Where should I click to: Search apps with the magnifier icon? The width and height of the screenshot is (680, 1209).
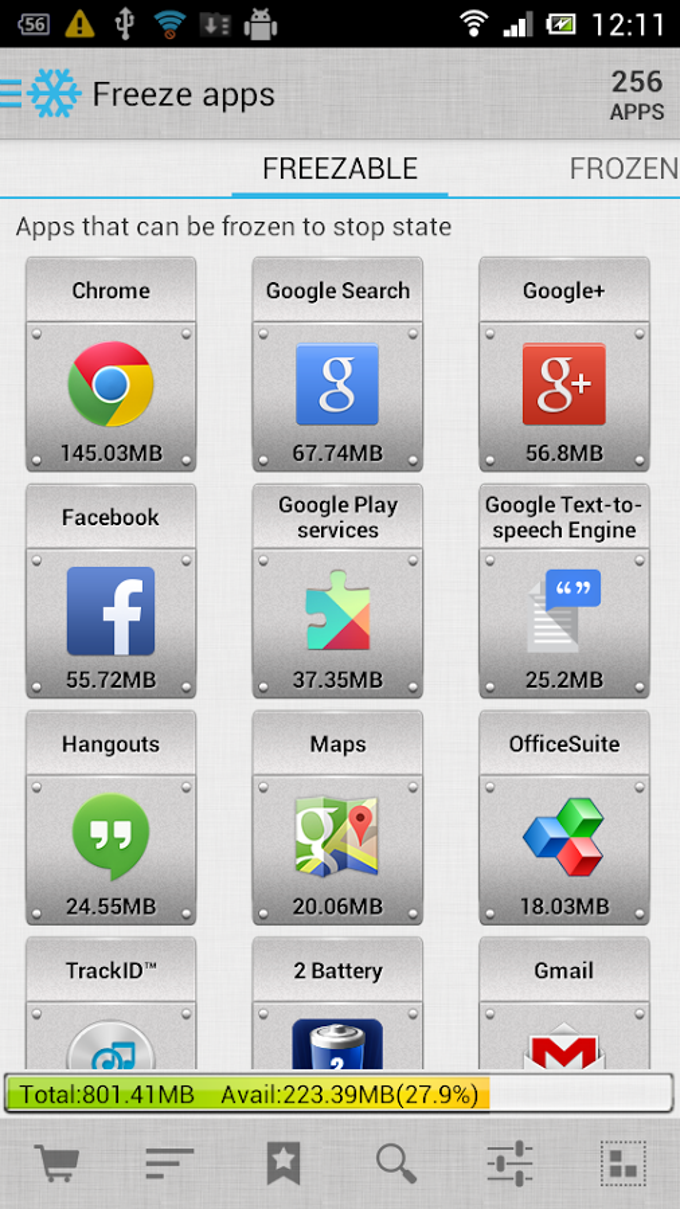tap(396, 1163)
